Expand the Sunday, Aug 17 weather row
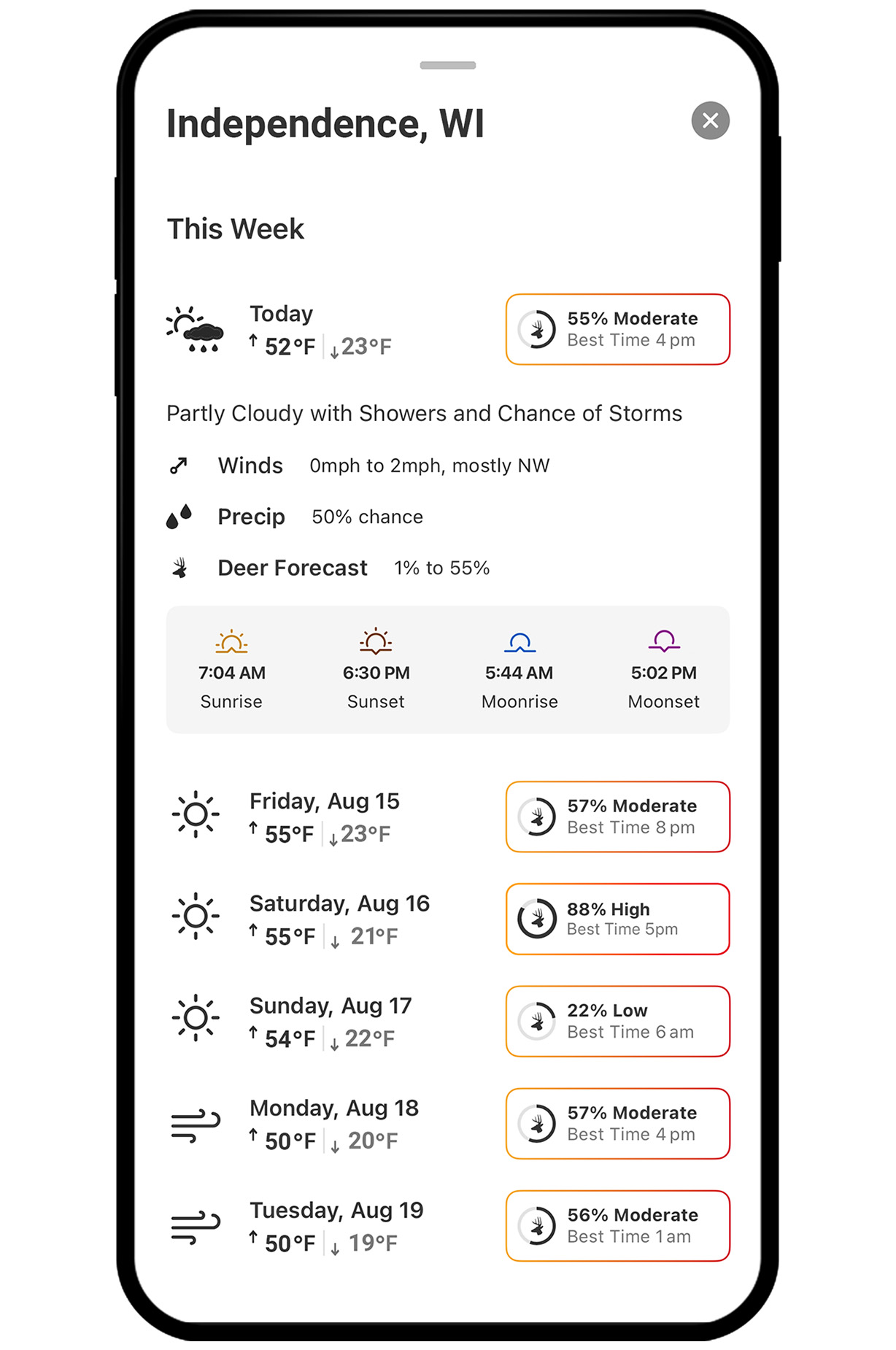Screen dimensions: 896x1350 click(330, 1021)
